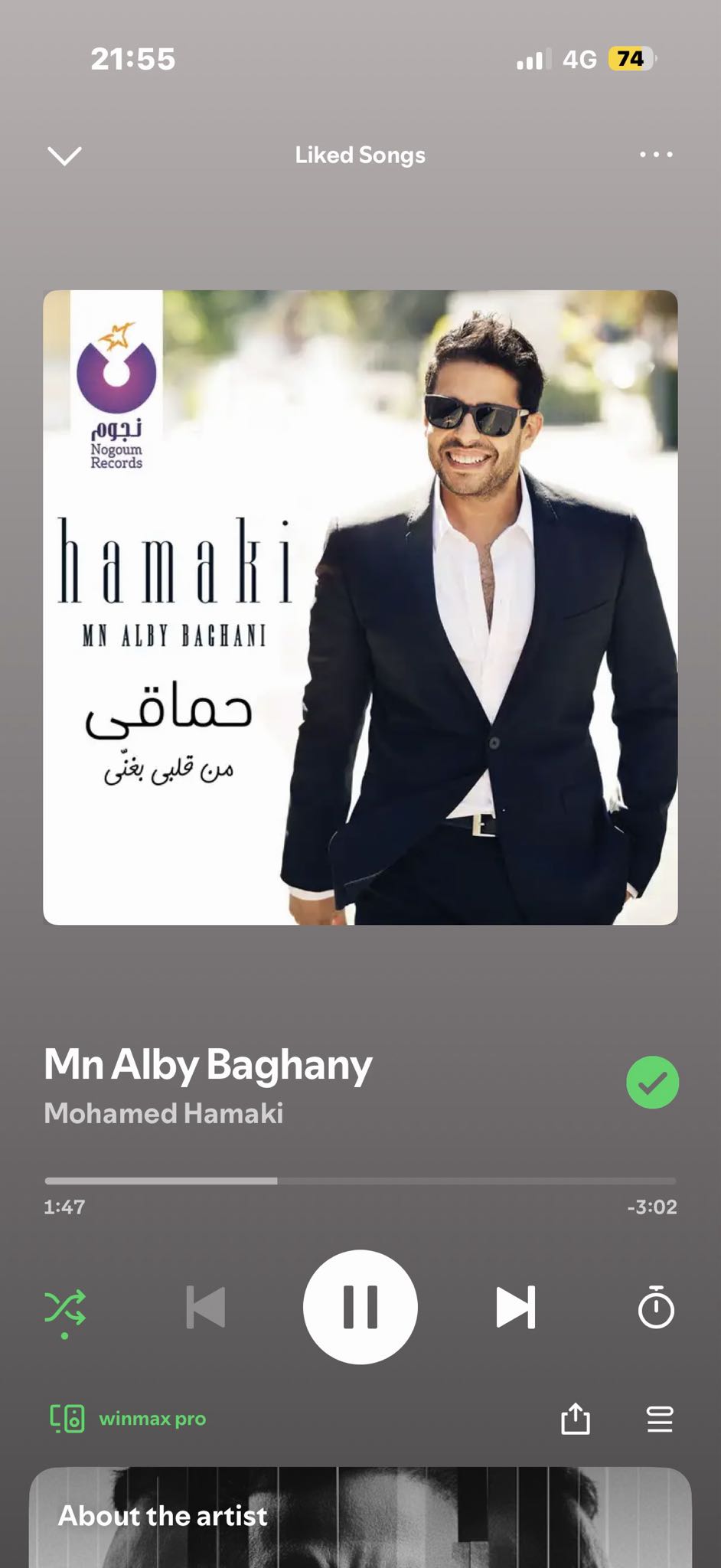Image resolution: width=721 pixels, height=1568 pixels.
Task: Share this song
Action: point(576,1419)
